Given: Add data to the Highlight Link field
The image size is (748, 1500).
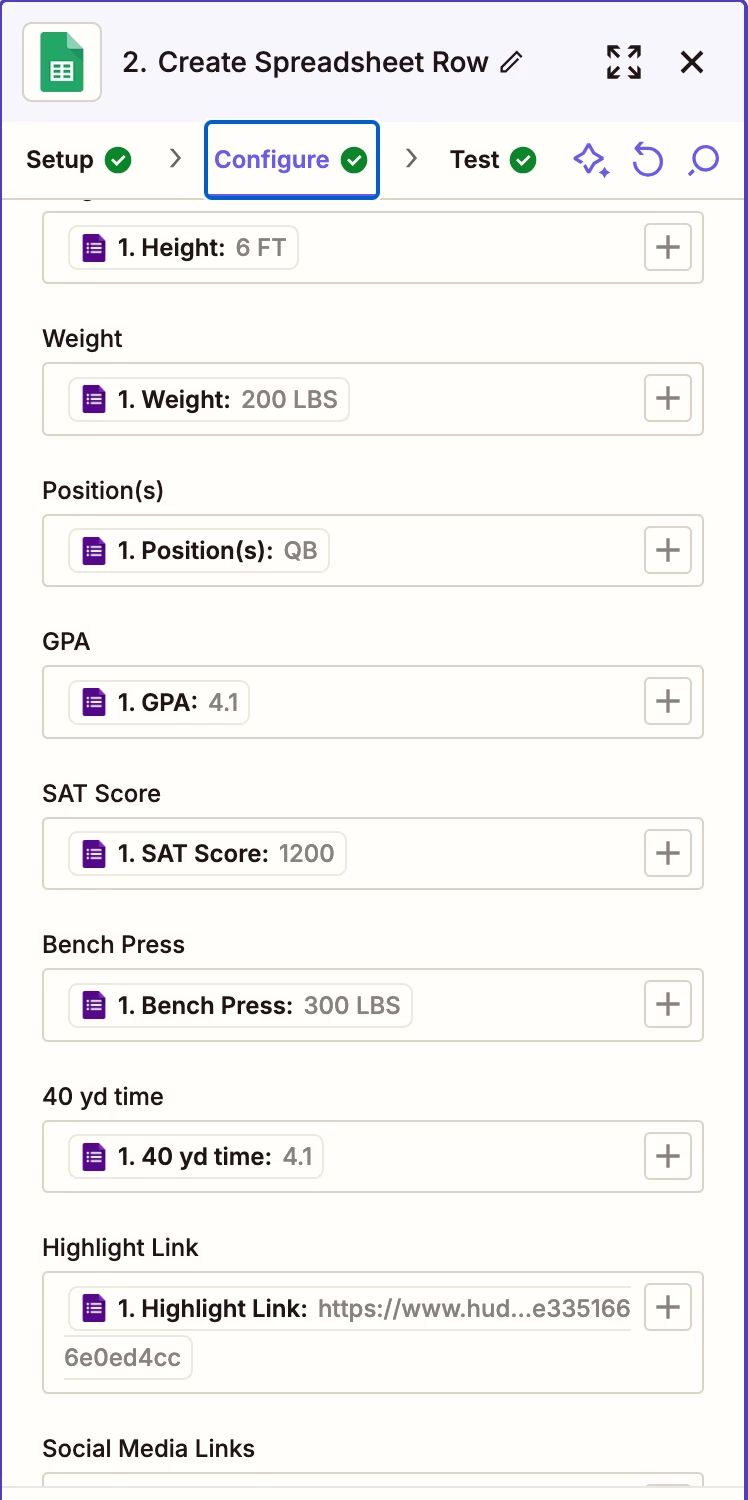Looking at the screenshot, I should 667,1308.
